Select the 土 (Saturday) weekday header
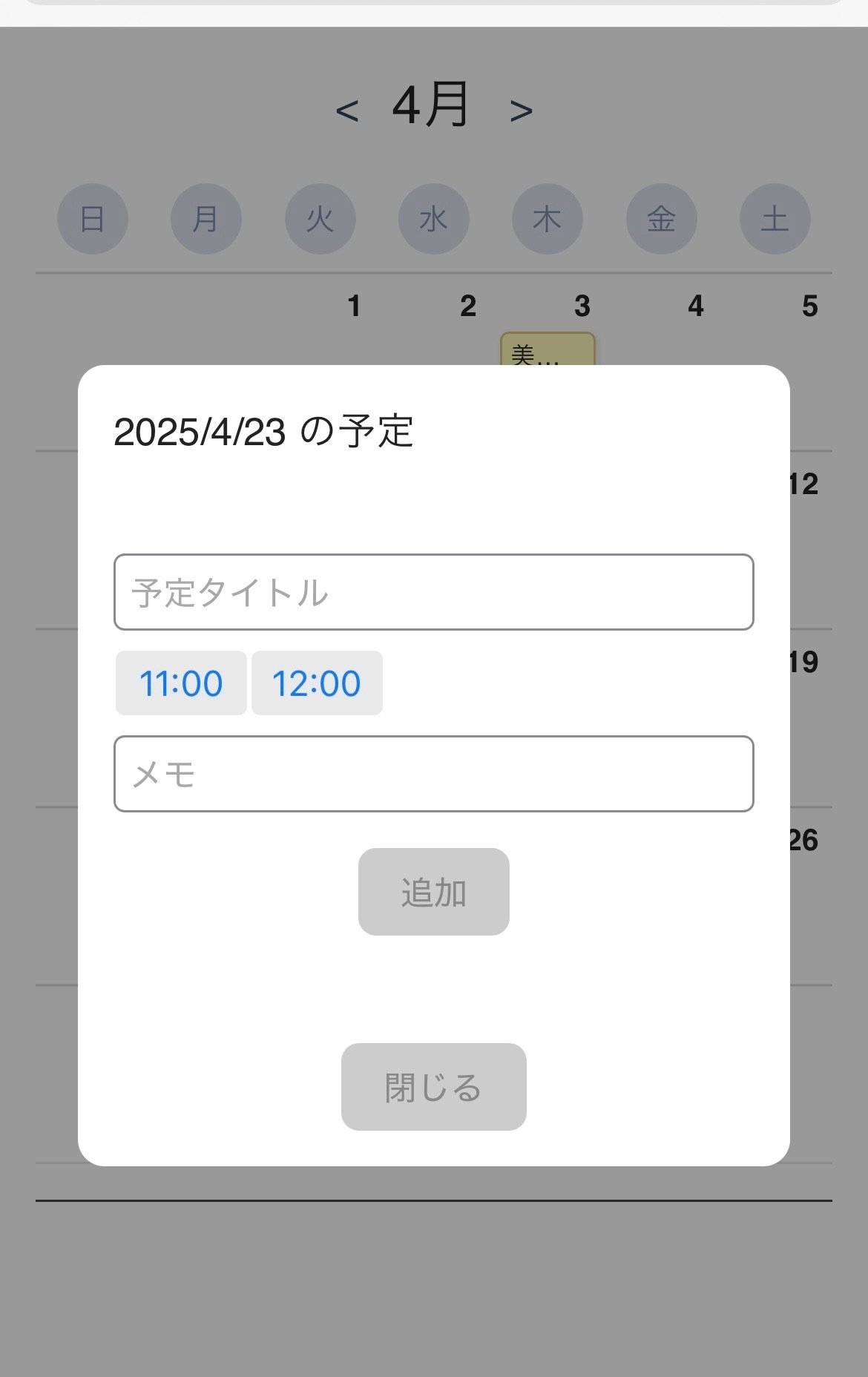868x1377 pixels. (775, 219)
